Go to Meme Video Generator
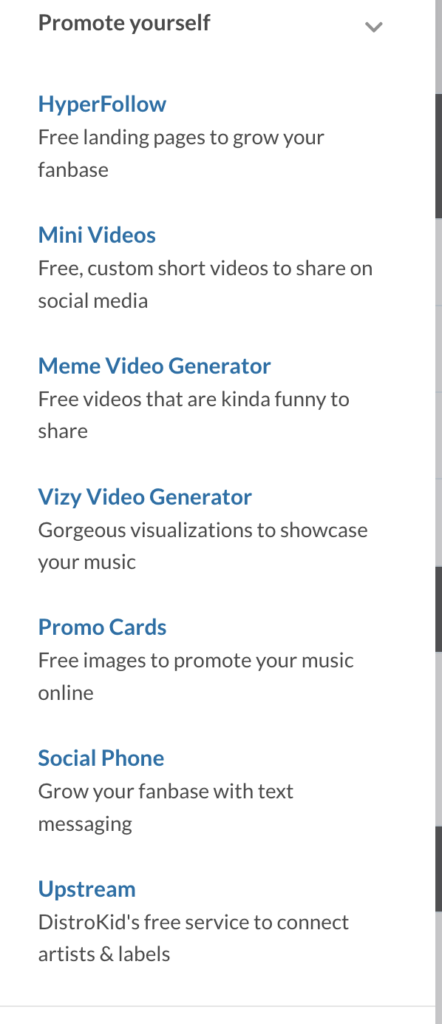The height and width of the screenshot is (1024, 442). pos(154,366)
